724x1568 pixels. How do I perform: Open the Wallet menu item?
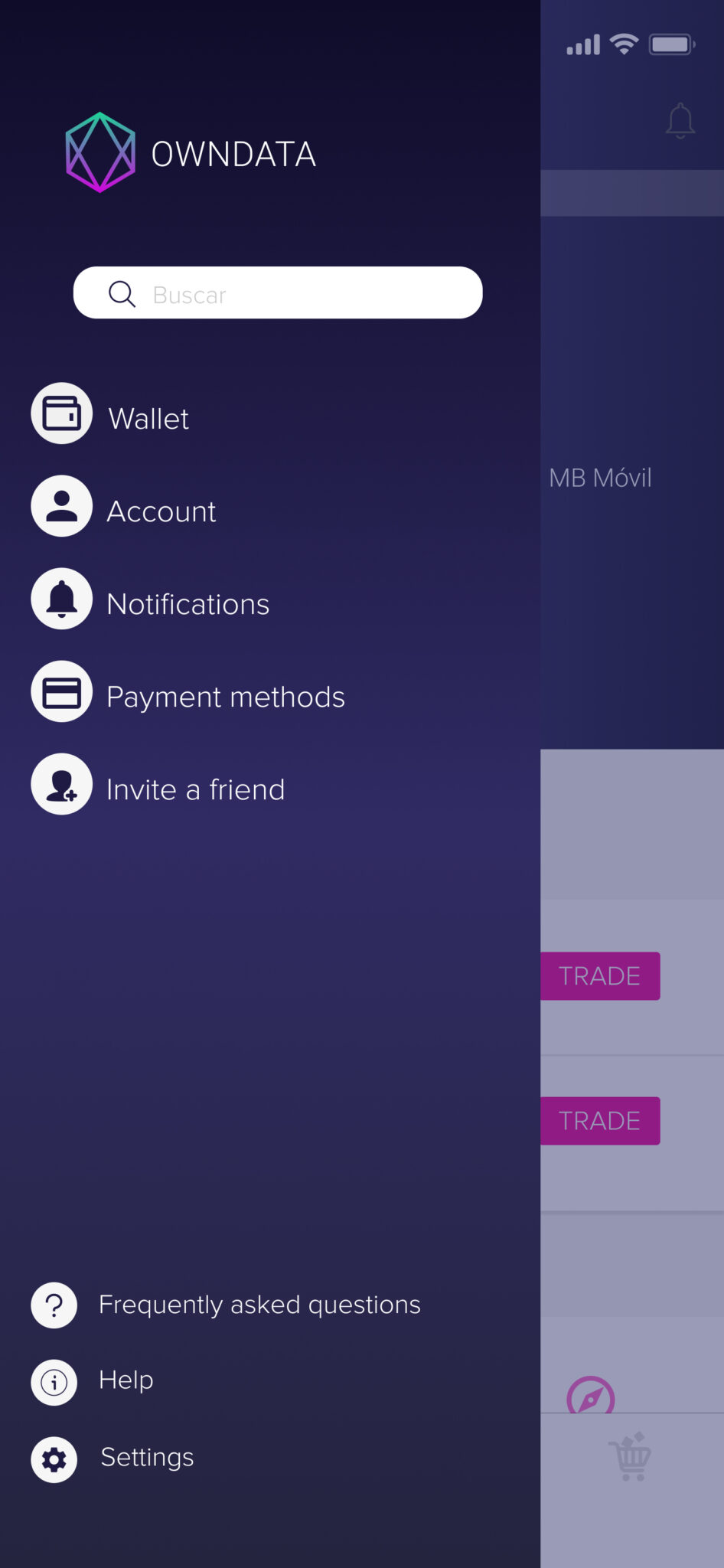pos(148,418)
